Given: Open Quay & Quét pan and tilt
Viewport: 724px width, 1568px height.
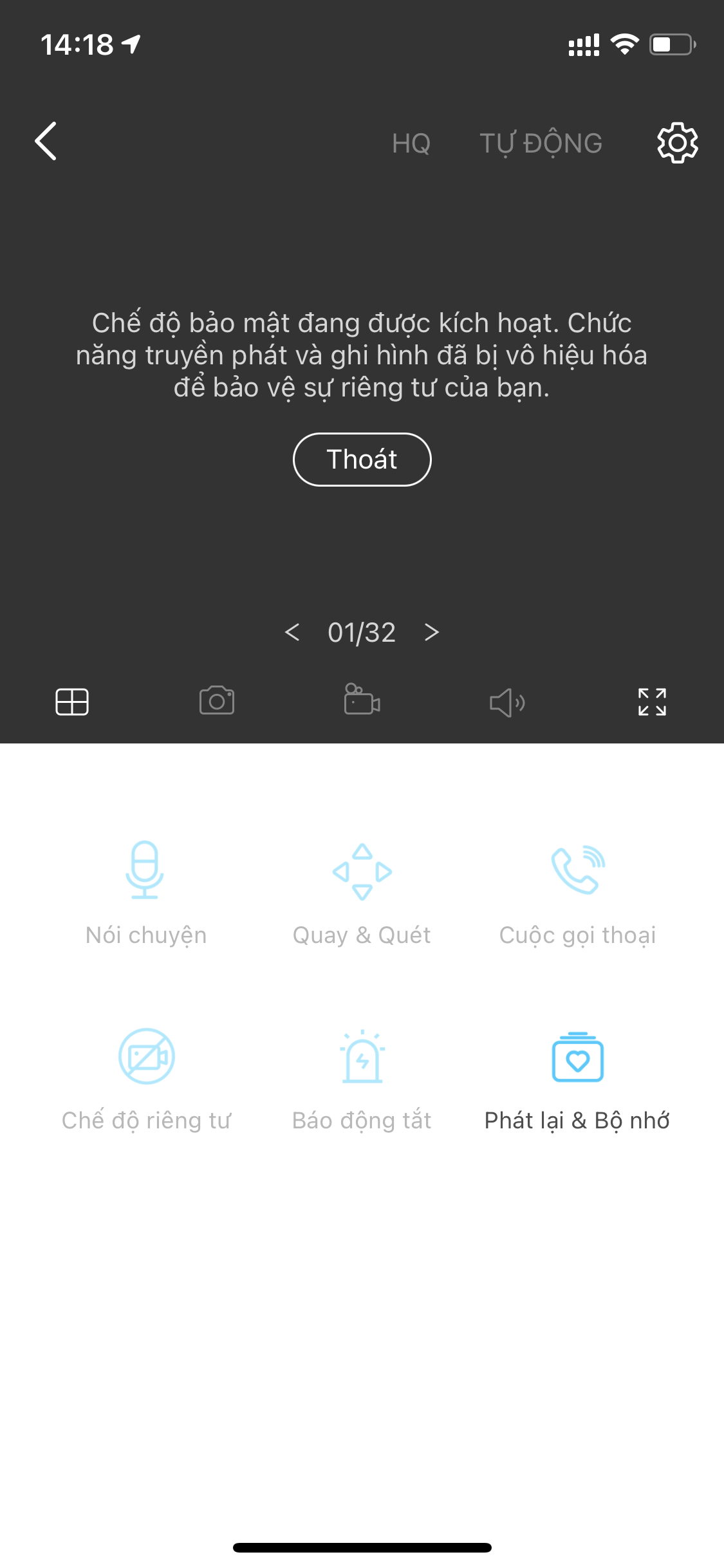Looking at the screenshot, I should click(362, 893).
